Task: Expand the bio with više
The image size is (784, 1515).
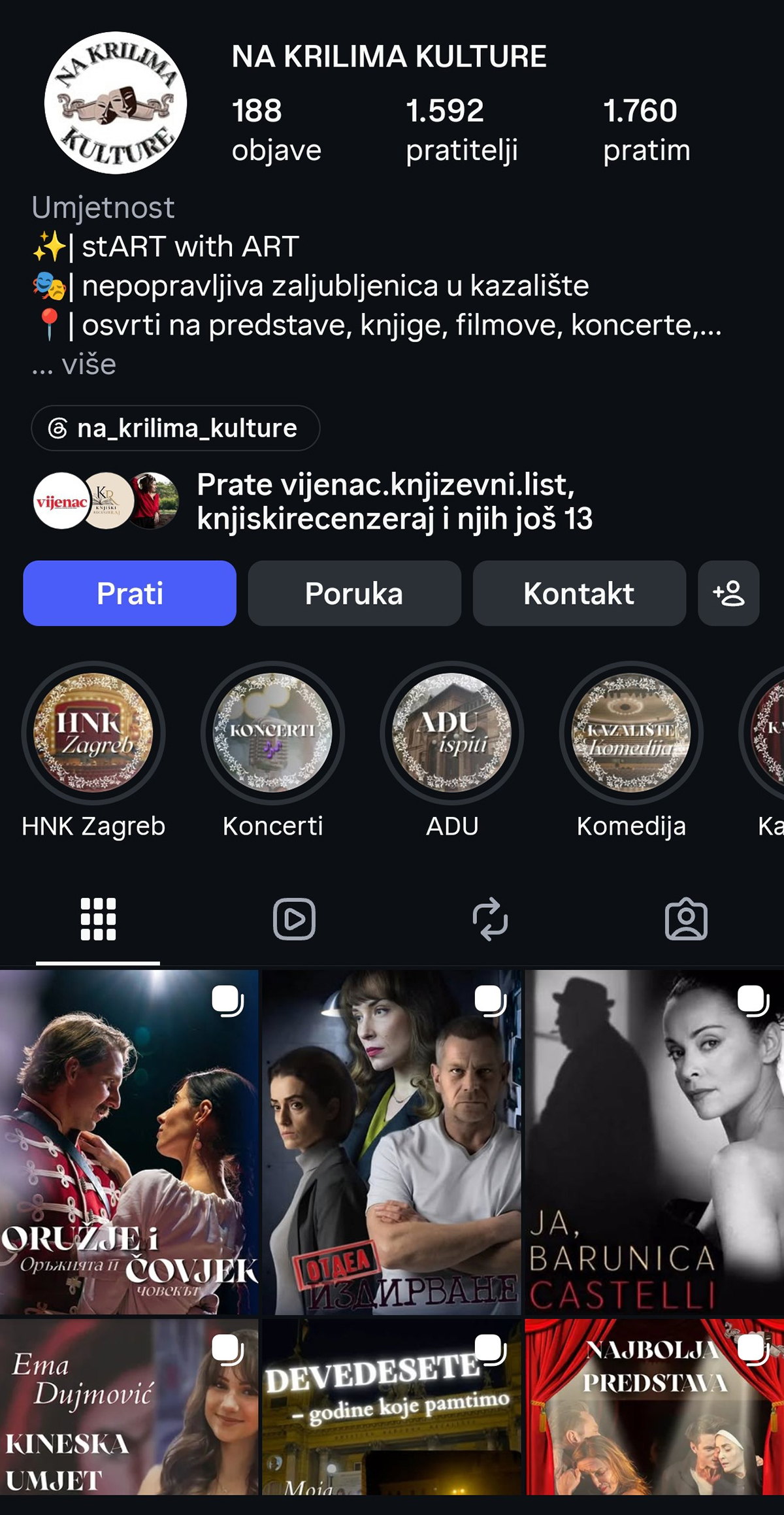Action: tap(89, 365)
